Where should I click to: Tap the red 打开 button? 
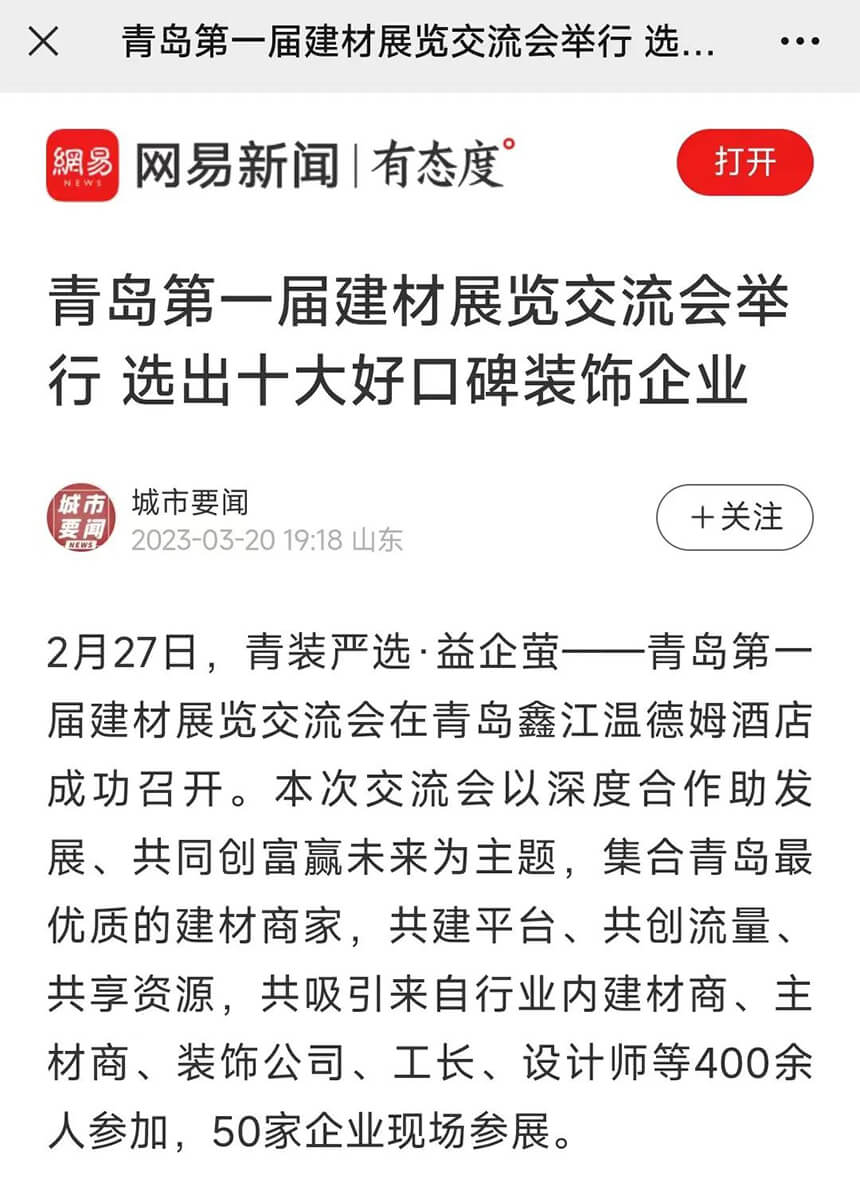(744, 162)
